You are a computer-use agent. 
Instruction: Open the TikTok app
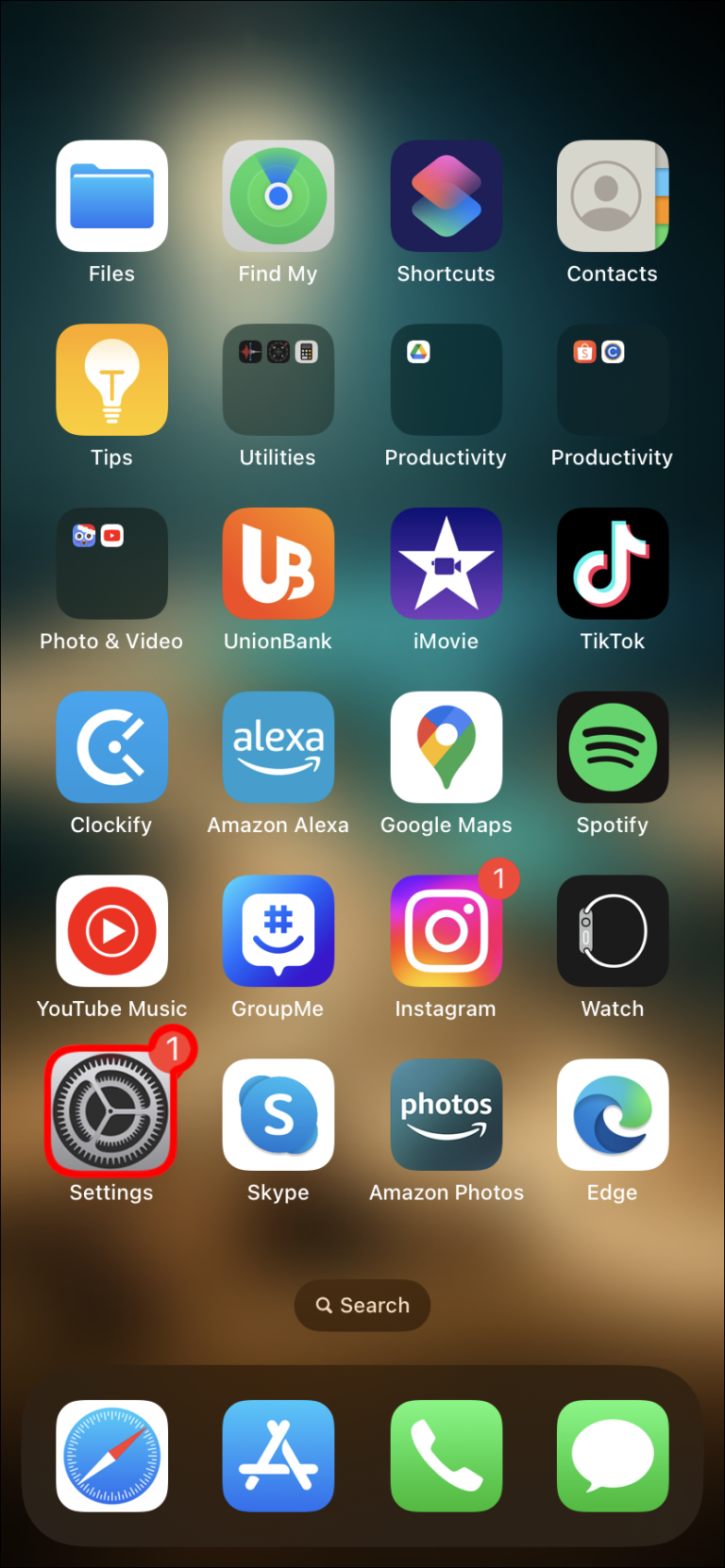click(612, 563)
